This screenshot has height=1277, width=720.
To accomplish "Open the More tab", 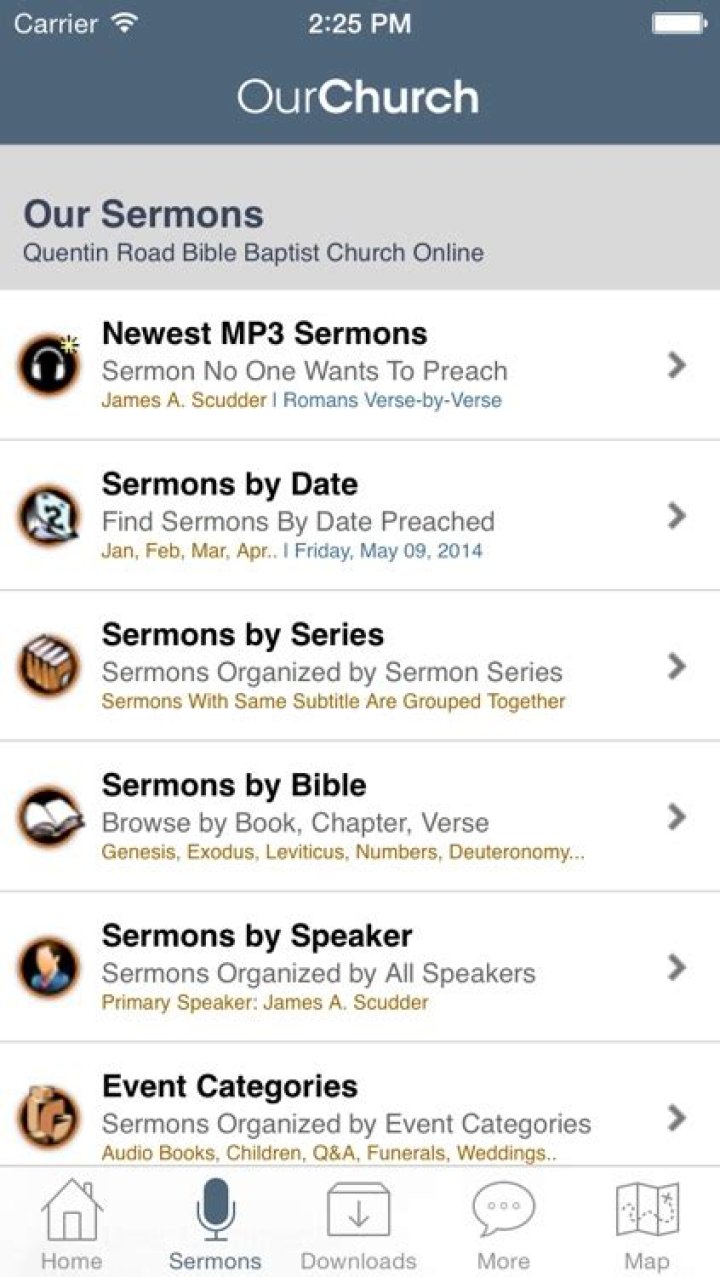I will tap(503, 1215).
